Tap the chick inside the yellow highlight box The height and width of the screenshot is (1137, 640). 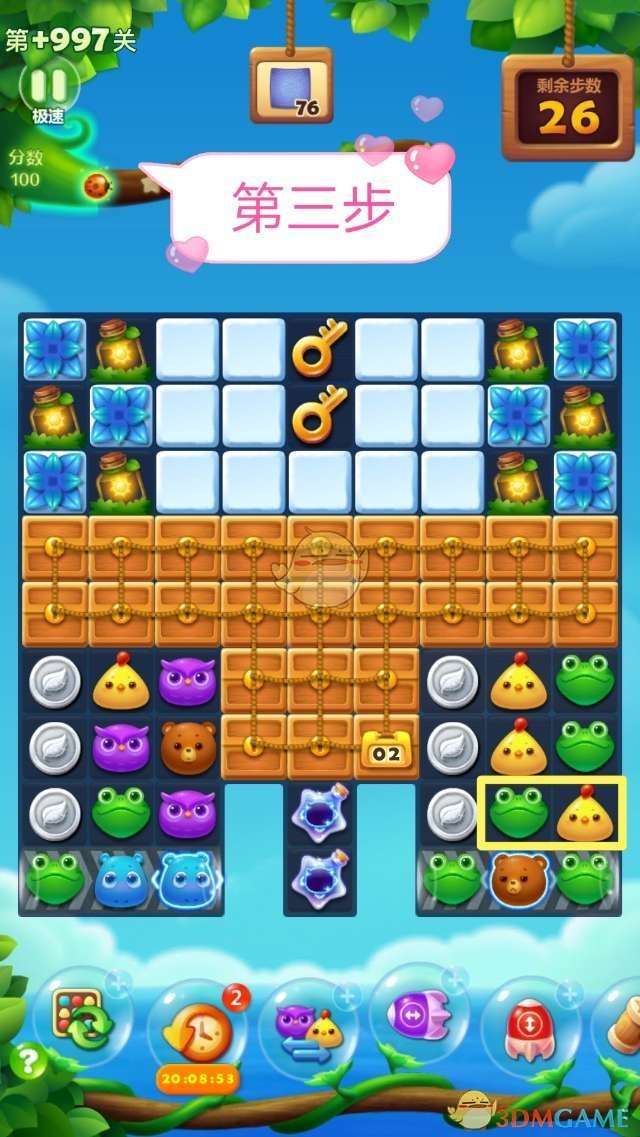586,812
